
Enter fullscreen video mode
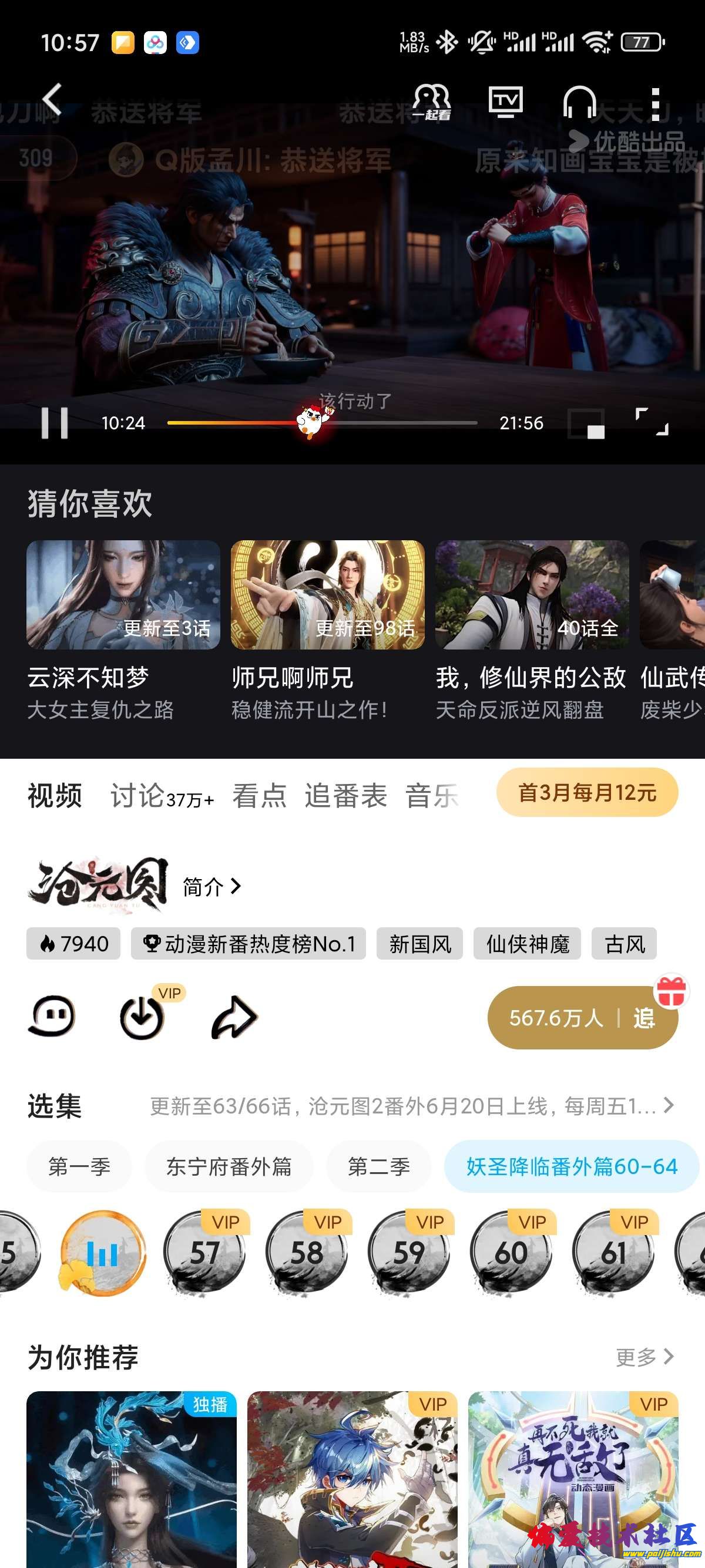tap(652, 422)
